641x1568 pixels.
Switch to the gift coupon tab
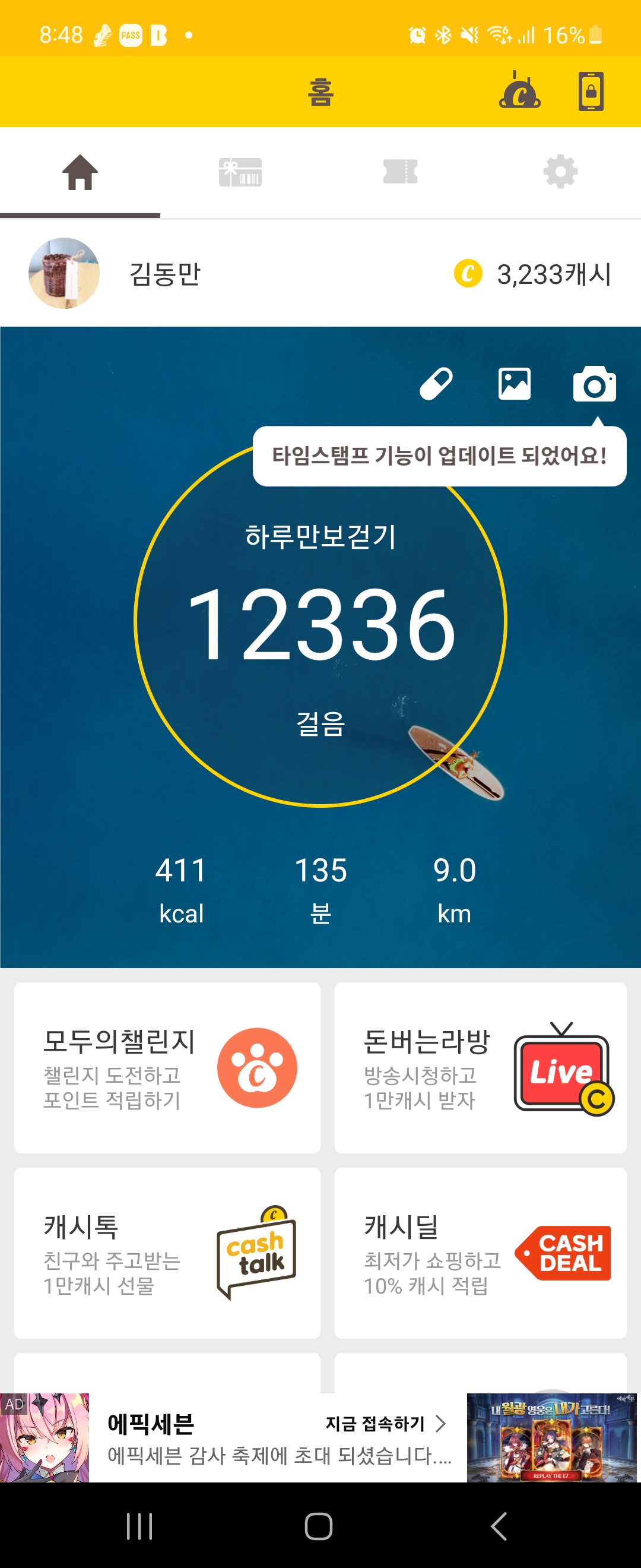coord(240,172)
